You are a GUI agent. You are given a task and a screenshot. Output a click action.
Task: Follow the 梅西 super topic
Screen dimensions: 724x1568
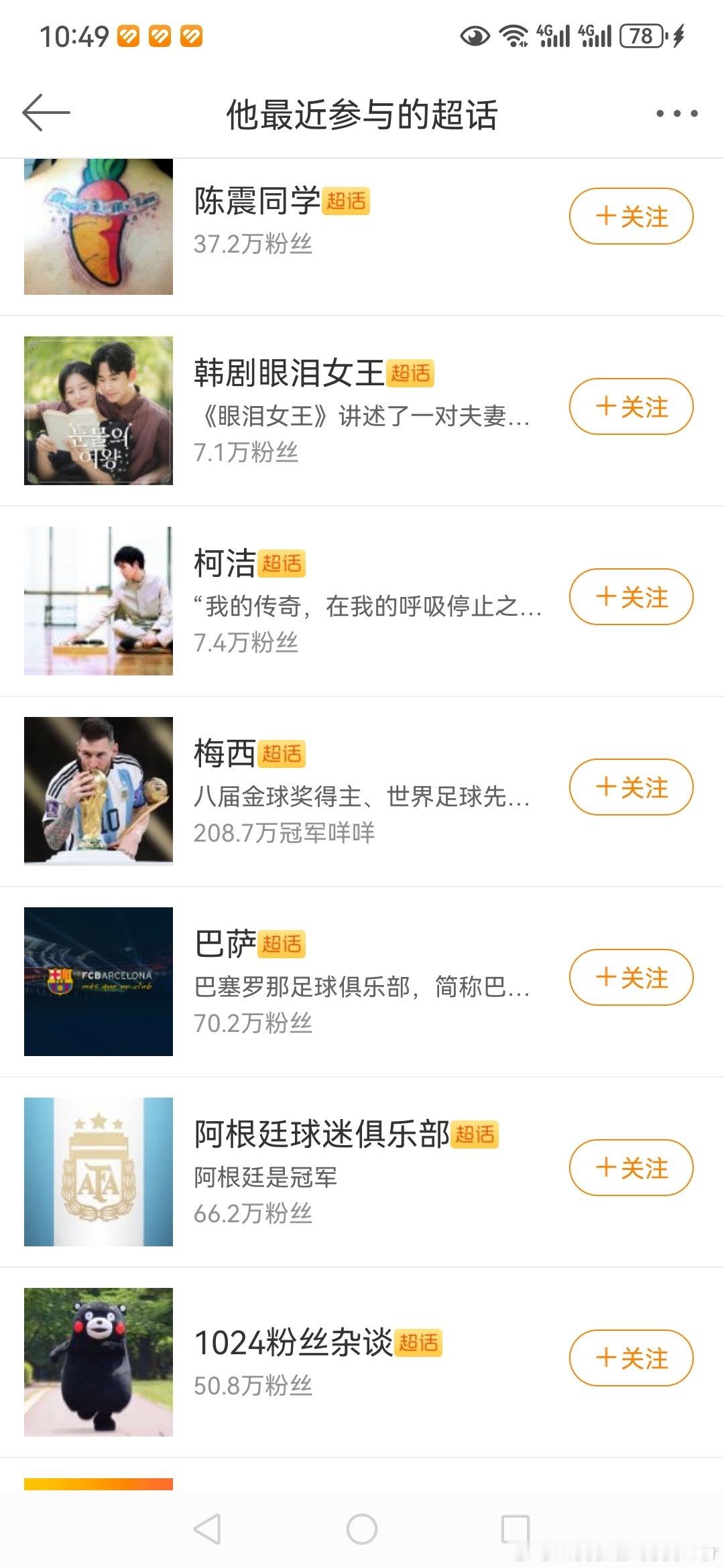coord(631,787)
